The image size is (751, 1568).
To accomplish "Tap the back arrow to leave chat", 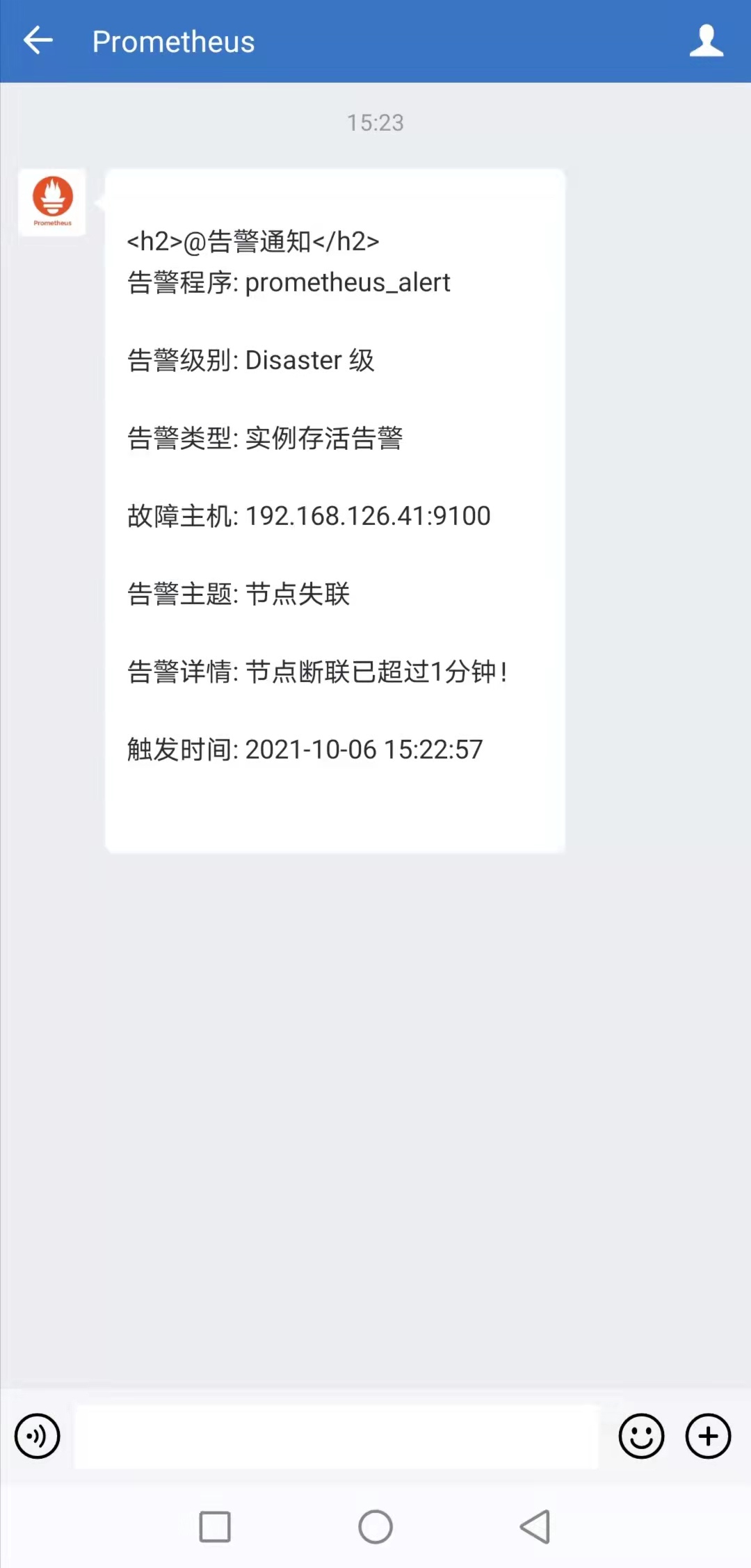I will pos(38,40).
